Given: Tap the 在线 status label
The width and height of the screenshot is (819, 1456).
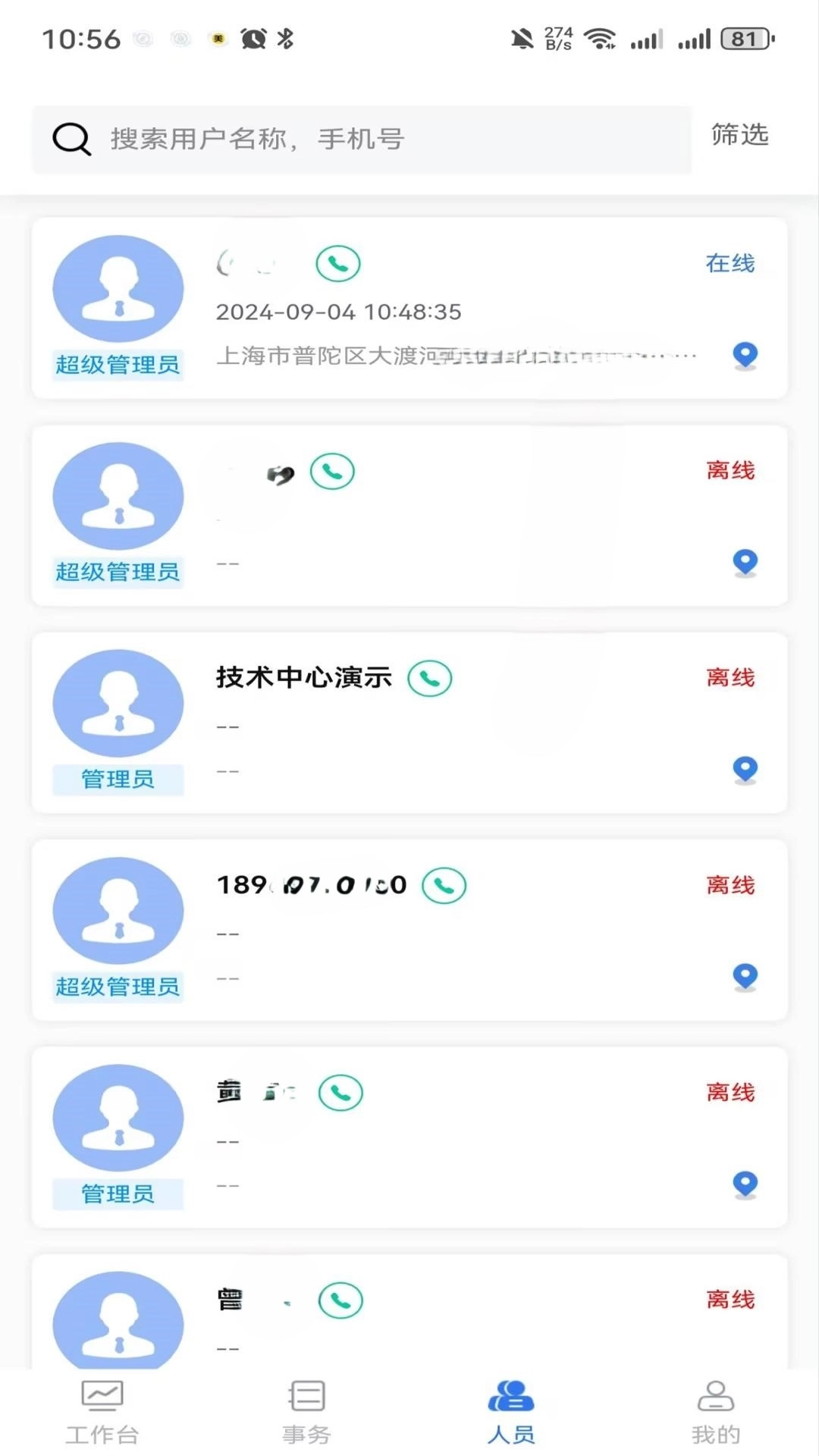Looking at the screenshot, I should pyautogui.click(x=730, y=264).
